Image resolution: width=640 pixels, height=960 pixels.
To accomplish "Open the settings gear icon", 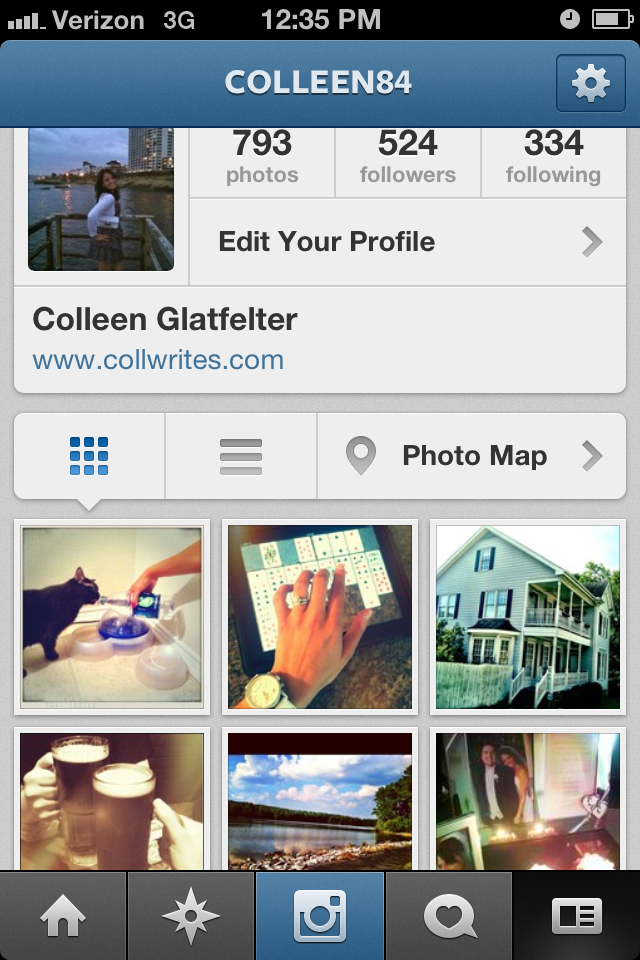I will [590, 84].
